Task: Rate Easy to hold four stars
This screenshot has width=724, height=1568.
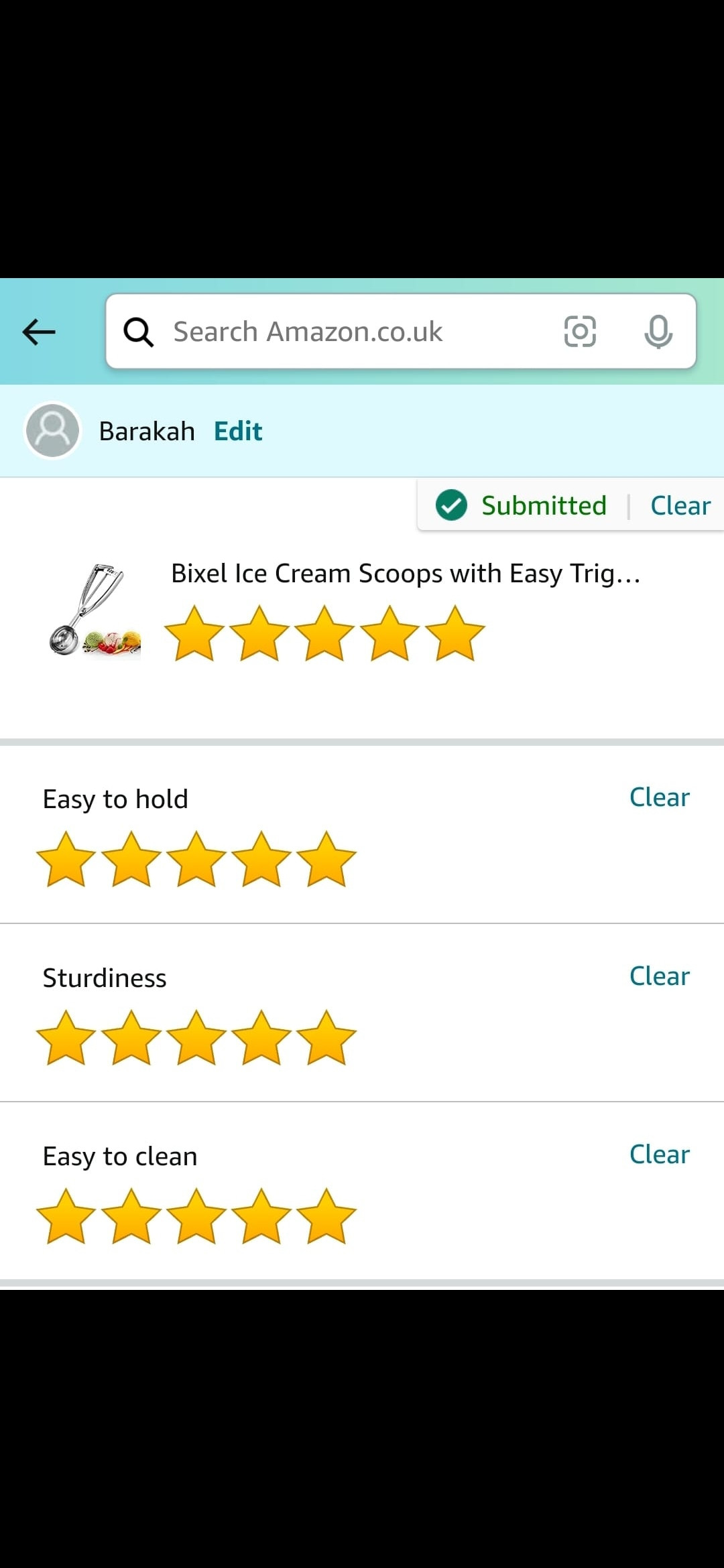Action: click(x=261, y=860)
